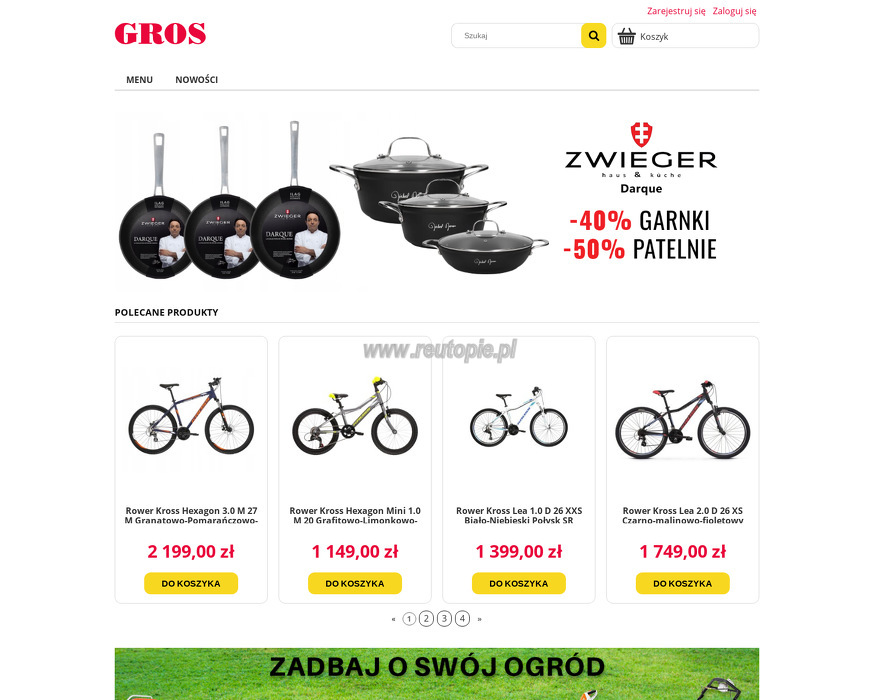
Task: Open the Rower Kross Hexagon Mini 1.0 product
Action: (x=355, y=515)
